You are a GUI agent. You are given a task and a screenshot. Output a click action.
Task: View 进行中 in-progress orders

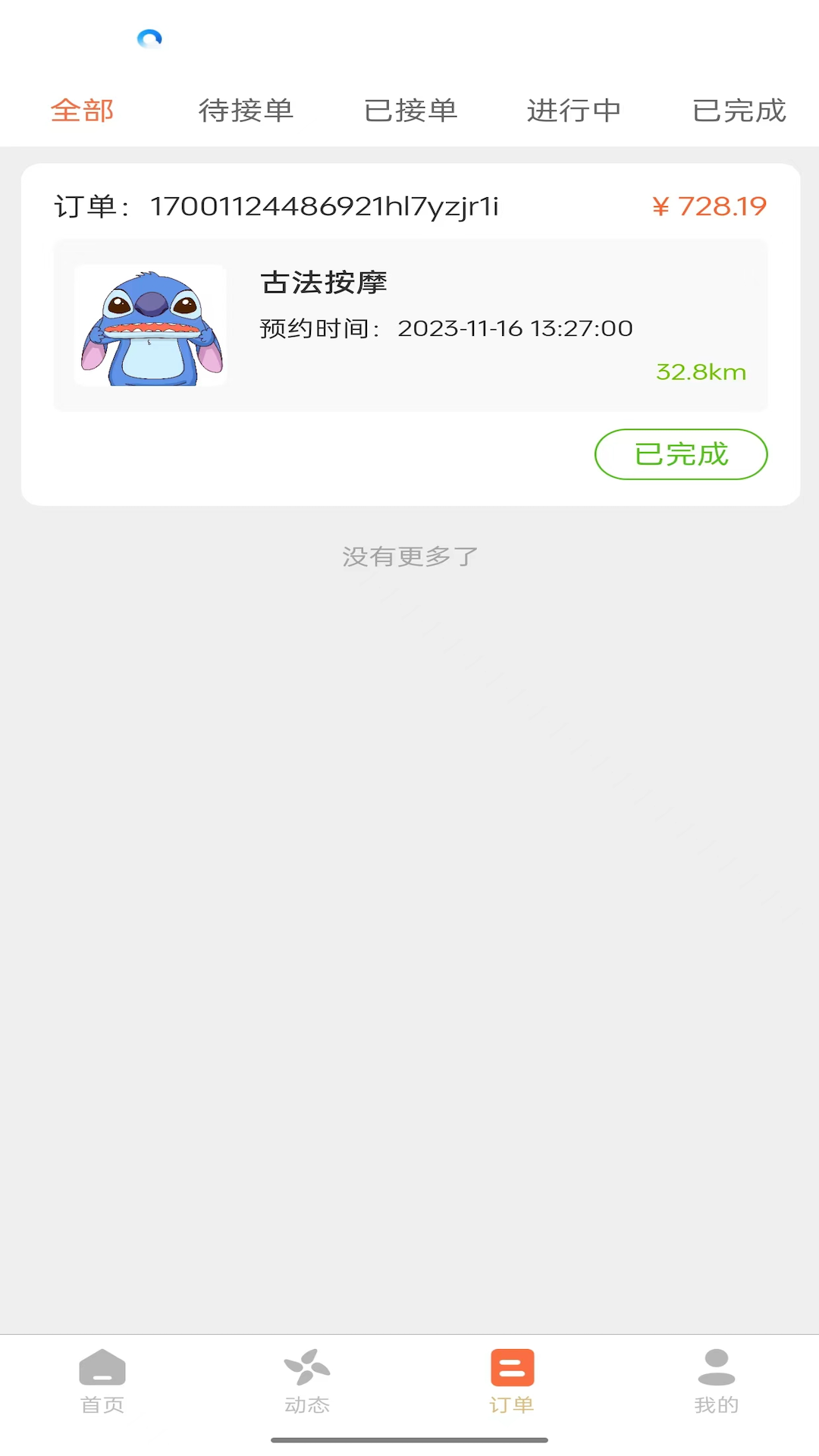tap(574, 111)
